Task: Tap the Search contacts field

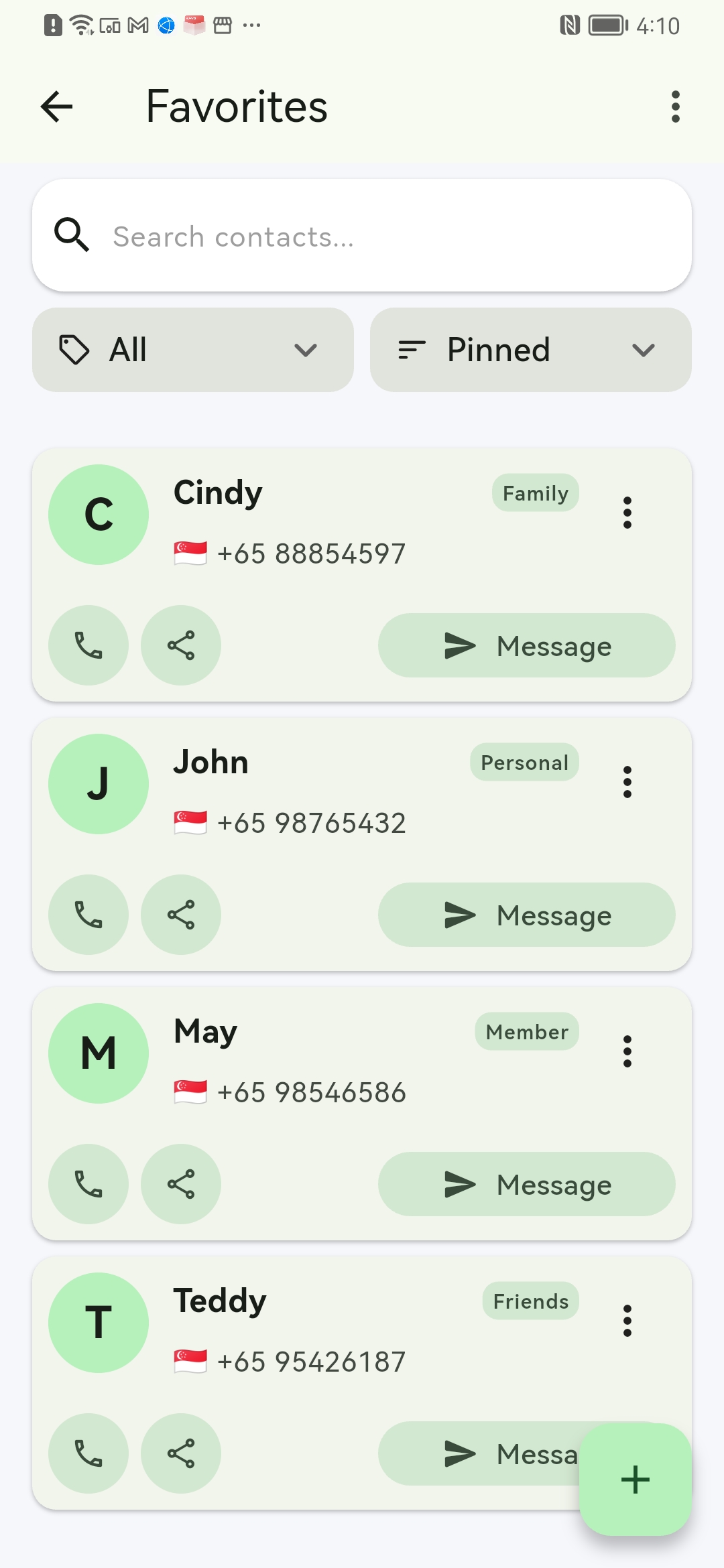Action: 362,235
